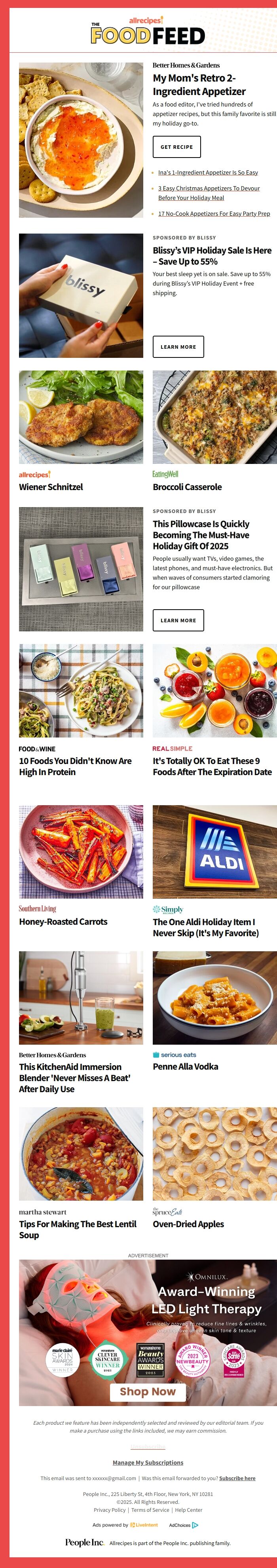Screen dimensions: 277x1568
Task: Tap Learn More under pillowcase holiday gift
Action: coord(178,620)
